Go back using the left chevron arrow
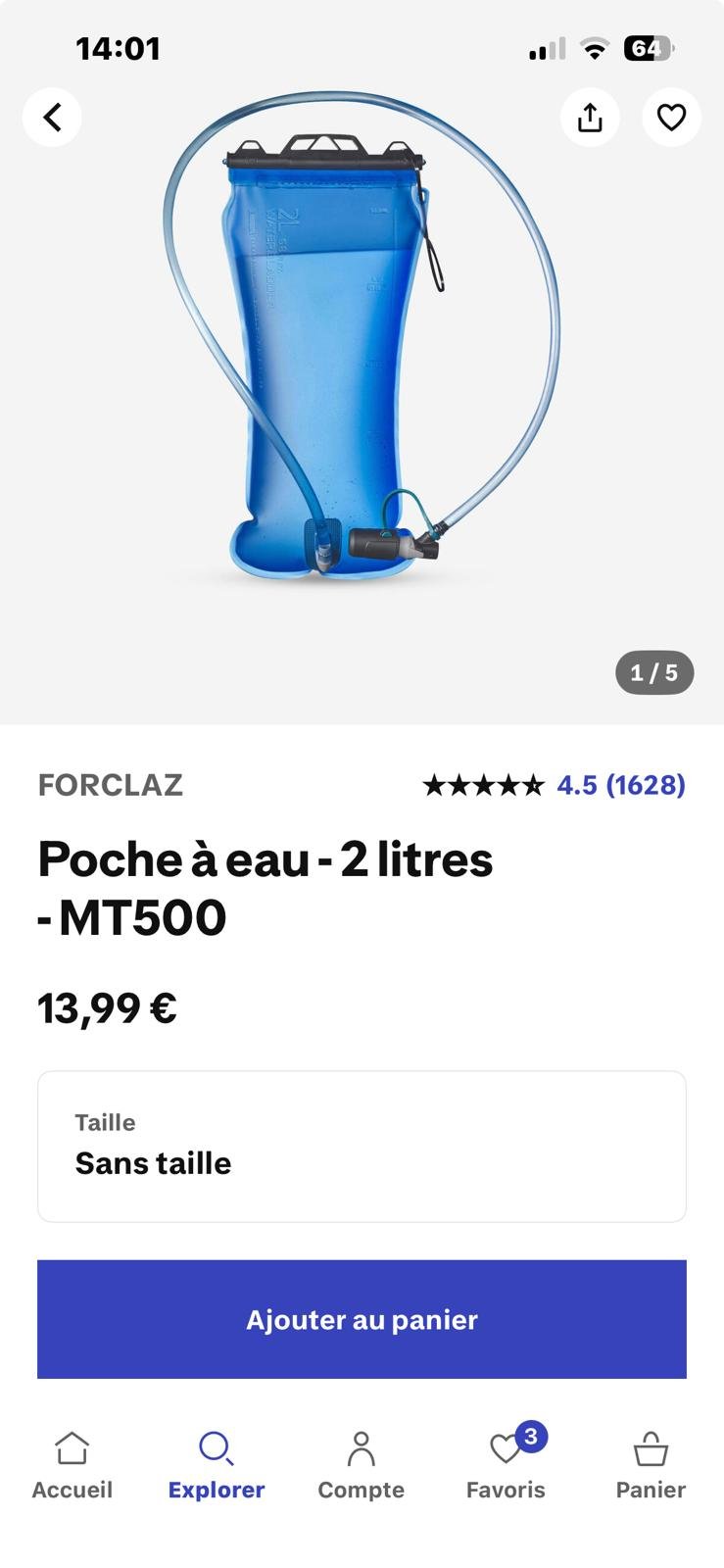Screen dimensions: 724x1568 pos(51,117)
